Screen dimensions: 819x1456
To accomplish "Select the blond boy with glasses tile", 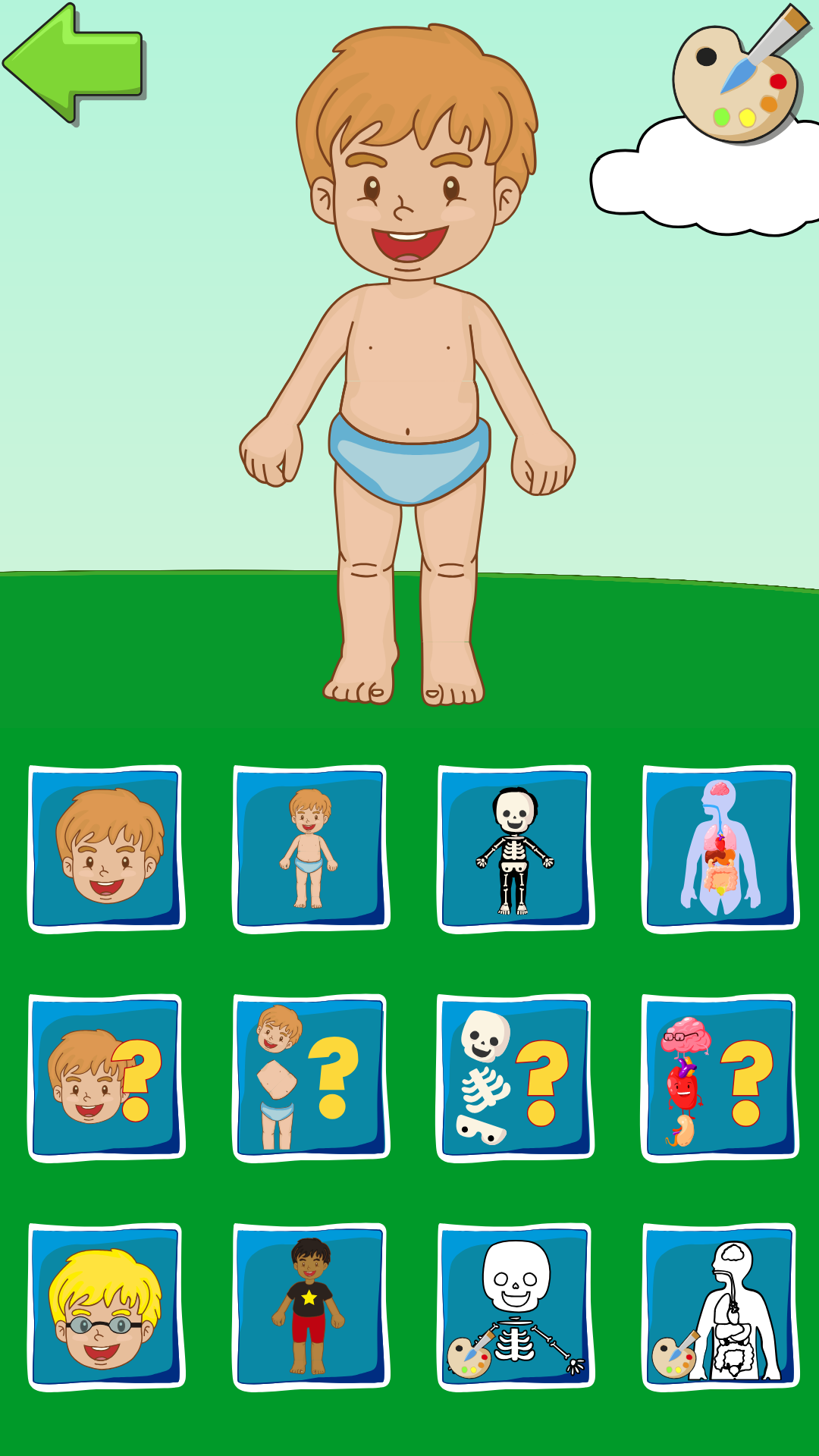I will (106, 1307).
